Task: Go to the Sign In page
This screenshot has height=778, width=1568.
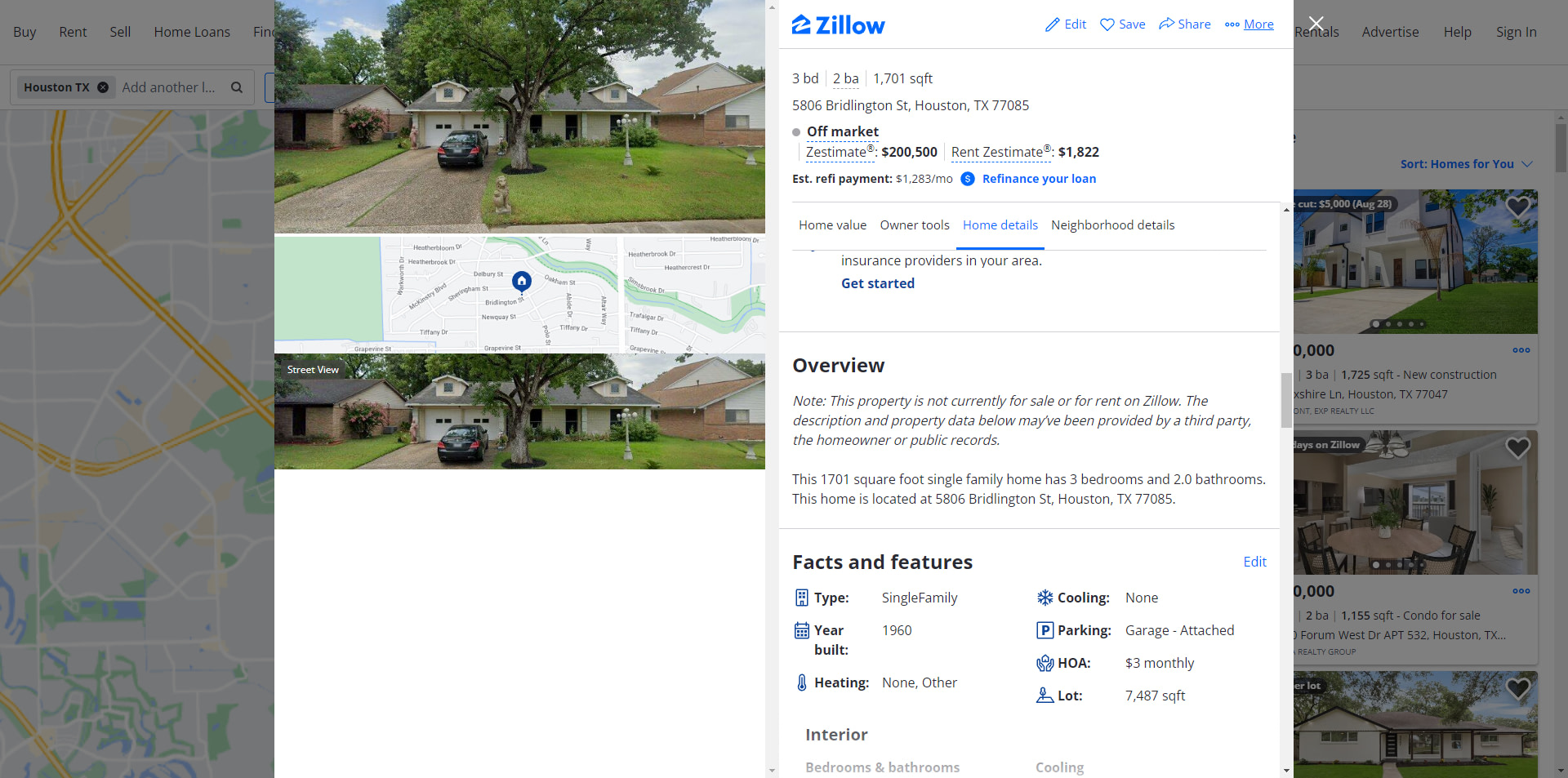Action: click(x=1516, y=32)
